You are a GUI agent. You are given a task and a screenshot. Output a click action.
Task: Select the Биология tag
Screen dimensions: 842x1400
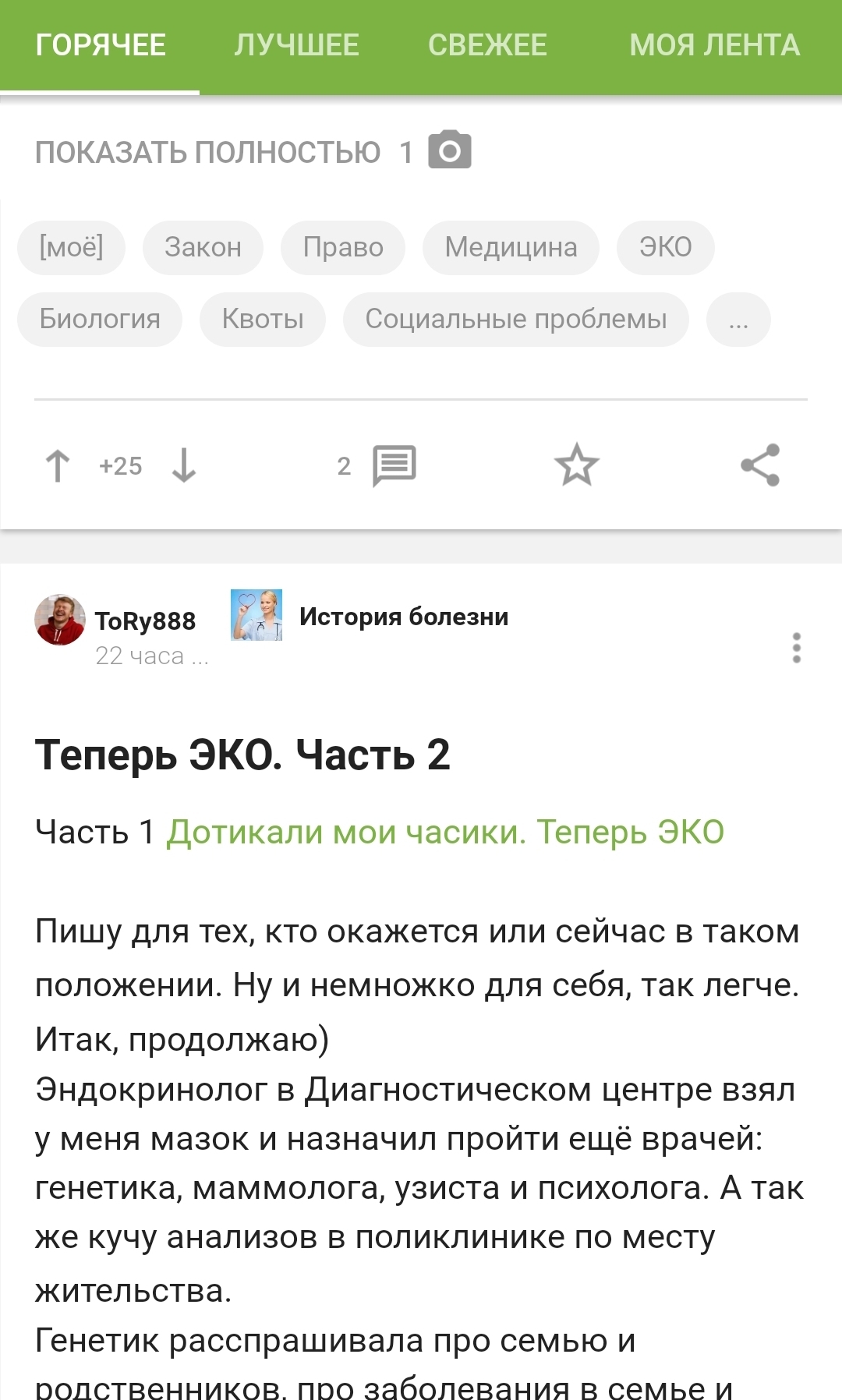coord(100,320)
